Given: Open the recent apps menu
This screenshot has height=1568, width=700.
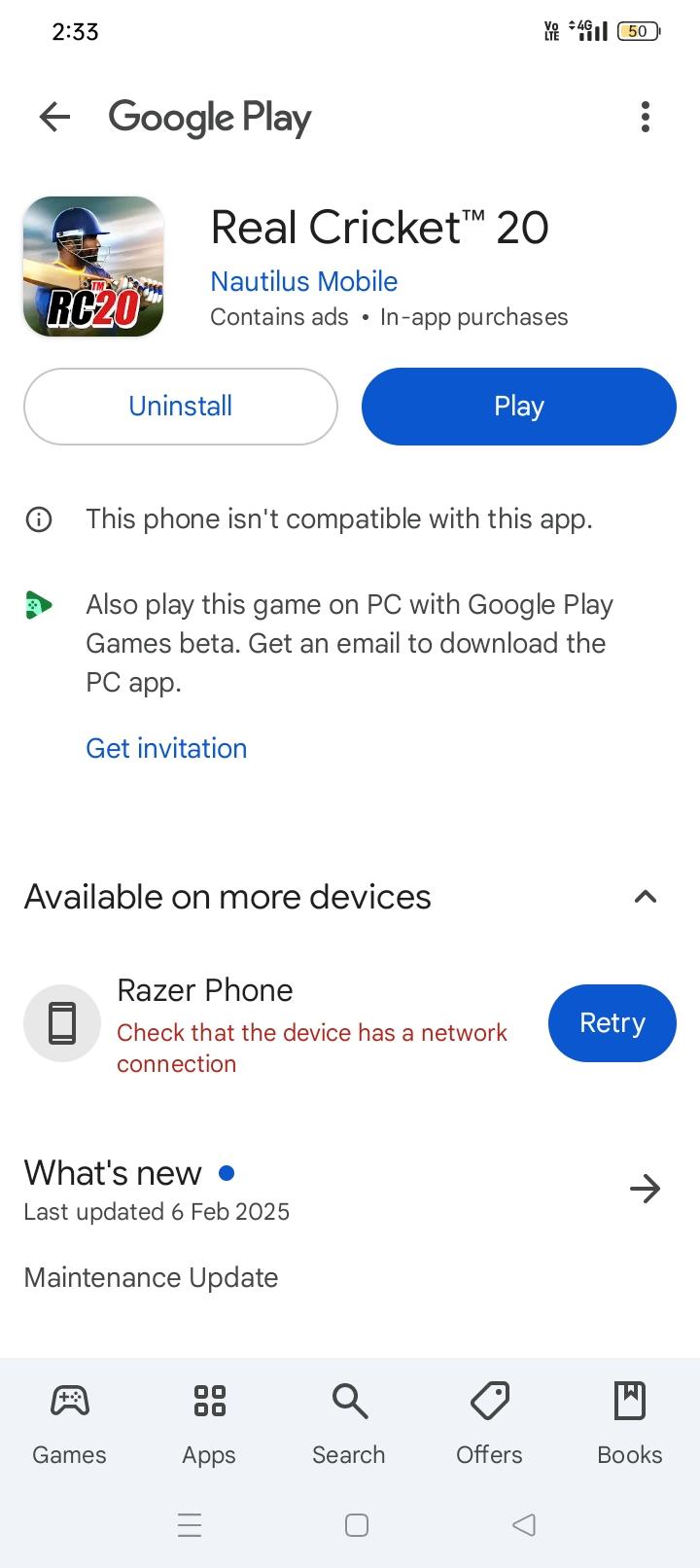Looking at the screenshot, I should pos(190,1524).
